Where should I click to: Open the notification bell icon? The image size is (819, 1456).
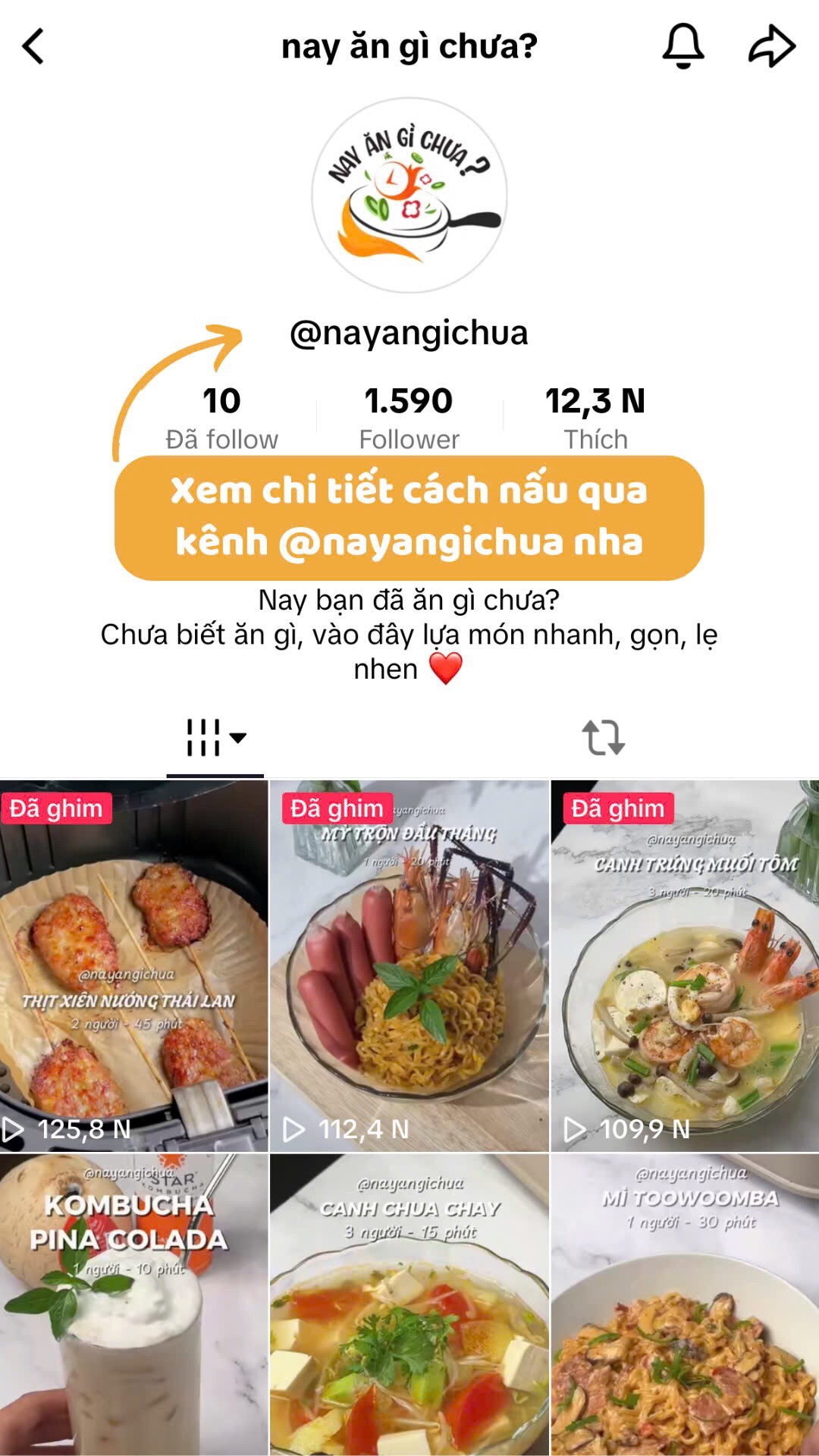[x=681, y=47]
